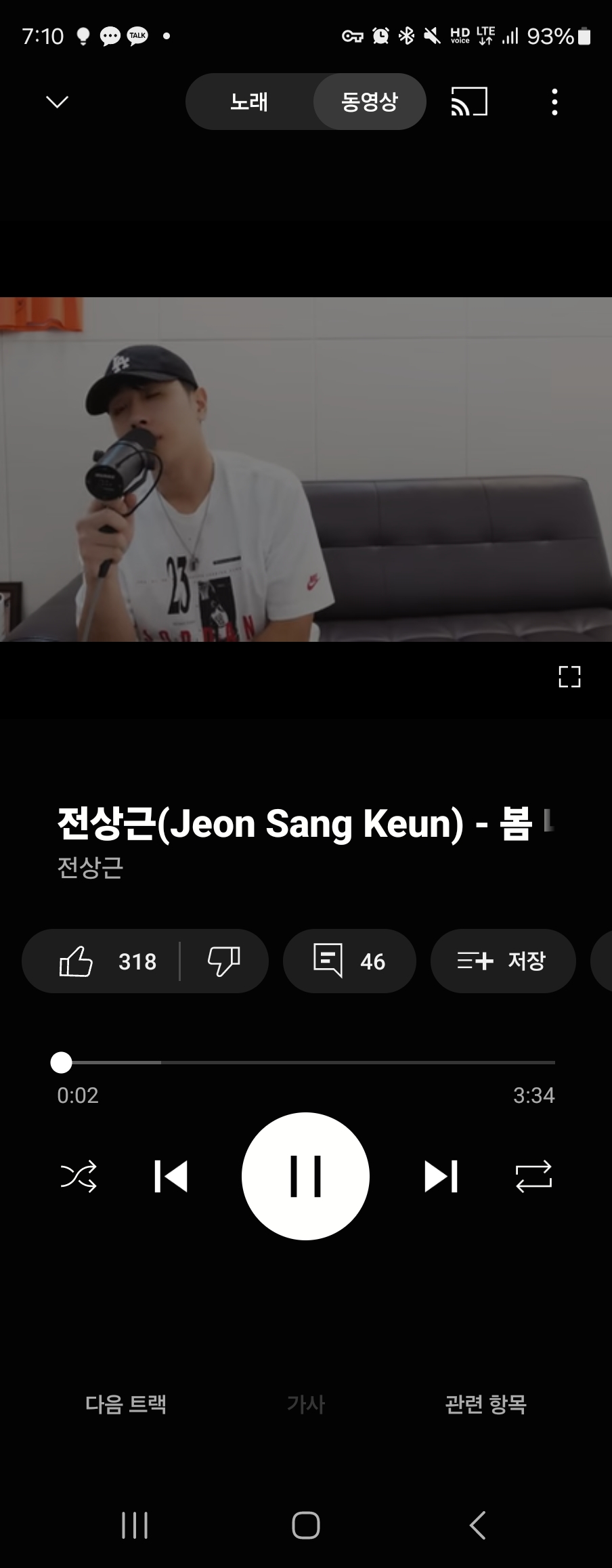This screenshot has height=1568, width=612.
Task: Collapse the player with the down chevron
Action: [57, 102]
